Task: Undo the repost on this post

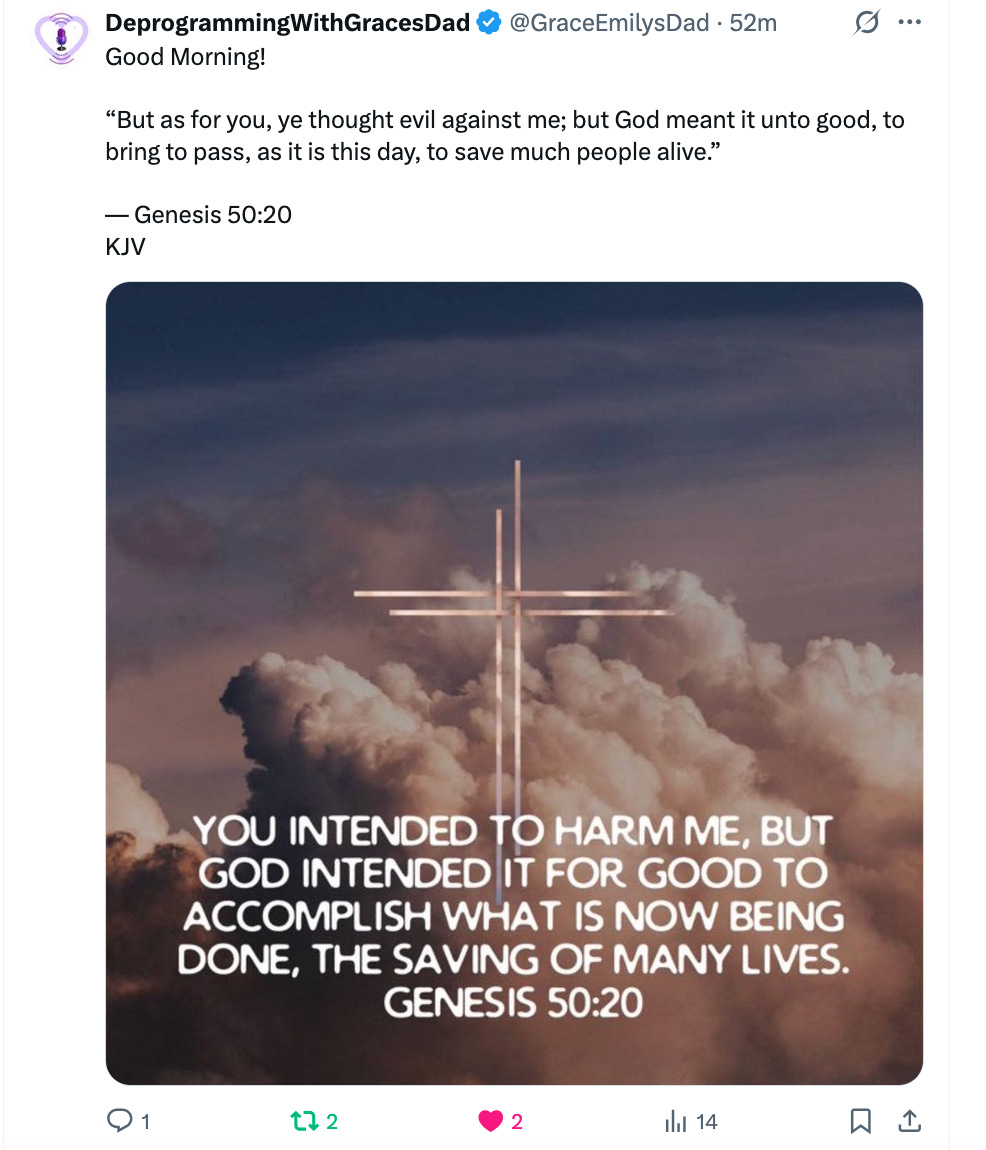Action: pos(301,1122)
